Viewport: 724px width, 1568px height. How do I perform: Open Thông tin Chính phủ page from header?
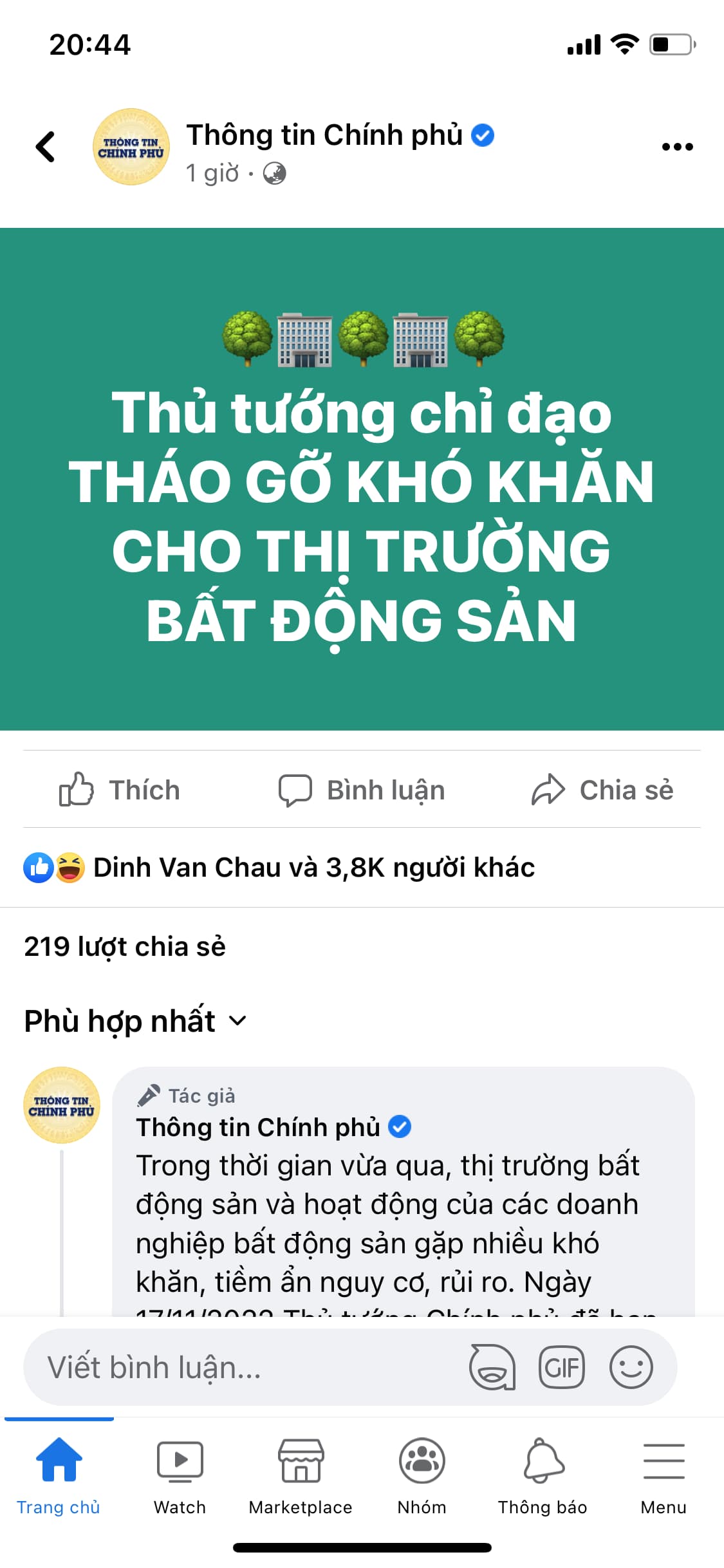[324, 135]
